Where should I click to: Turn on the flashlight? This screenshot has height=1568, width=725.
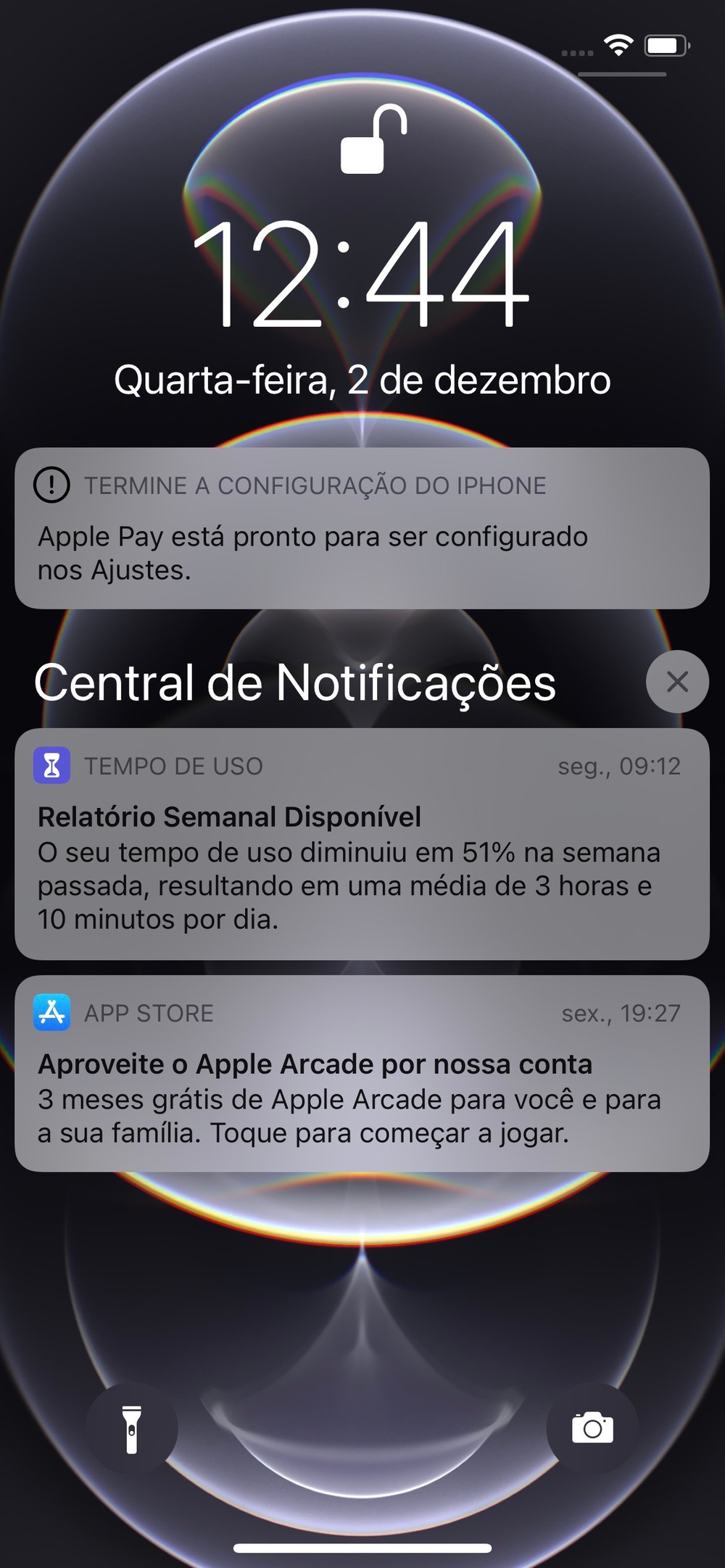(131, 1429)
